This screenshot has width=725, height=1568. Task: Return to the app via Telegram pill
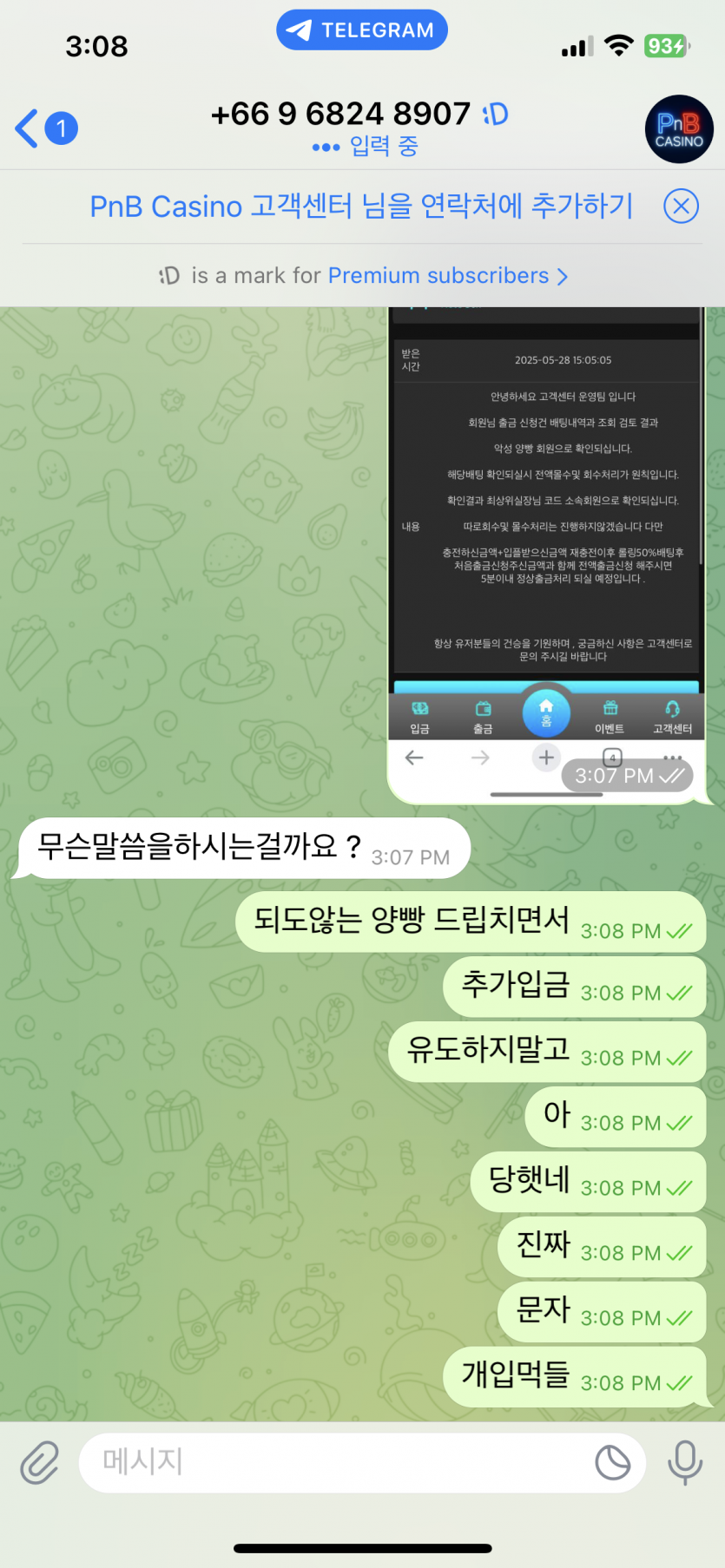362,30
